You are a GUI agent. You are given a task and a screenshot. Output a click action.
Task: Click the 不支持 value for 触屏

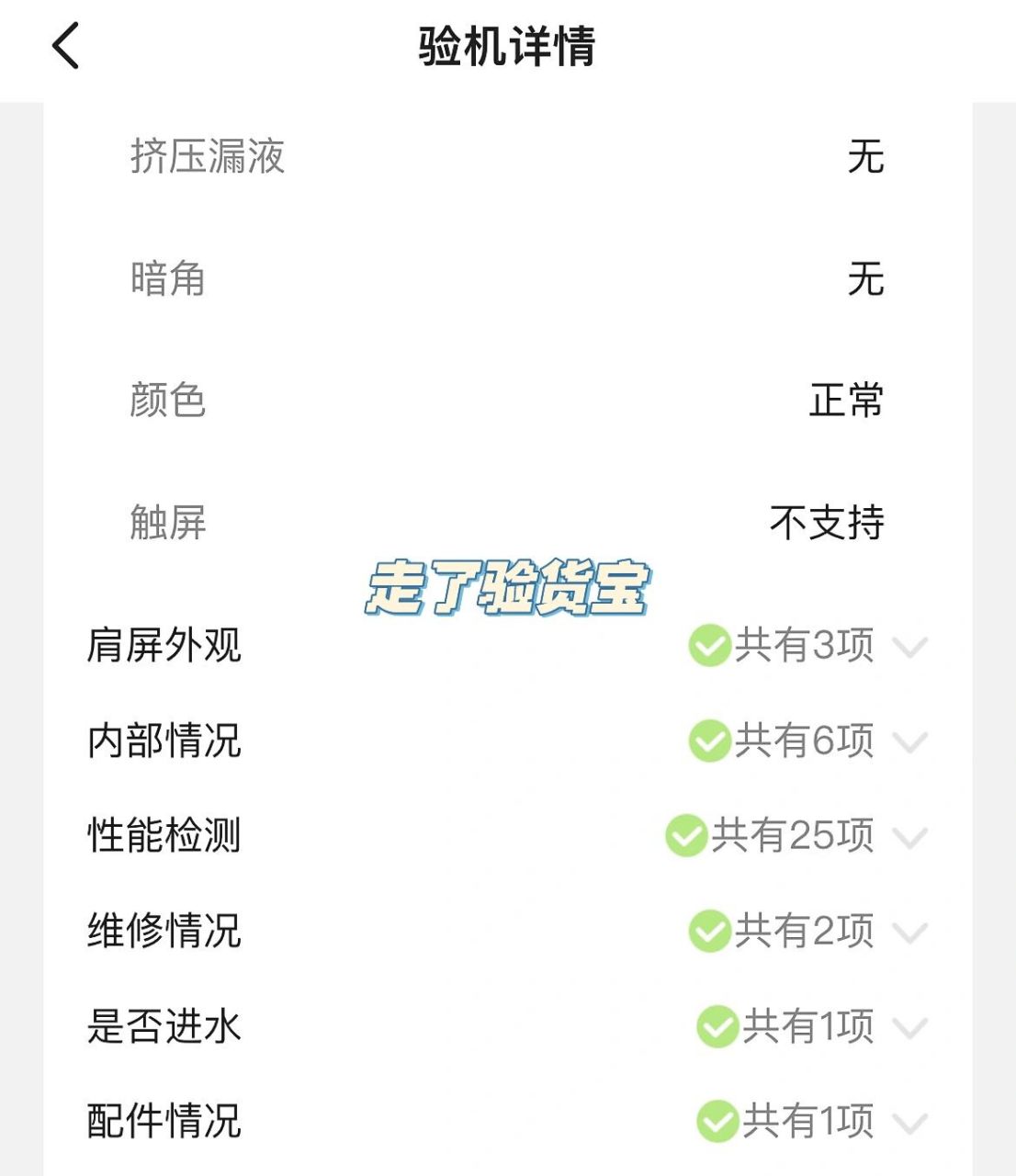(827, 523)
